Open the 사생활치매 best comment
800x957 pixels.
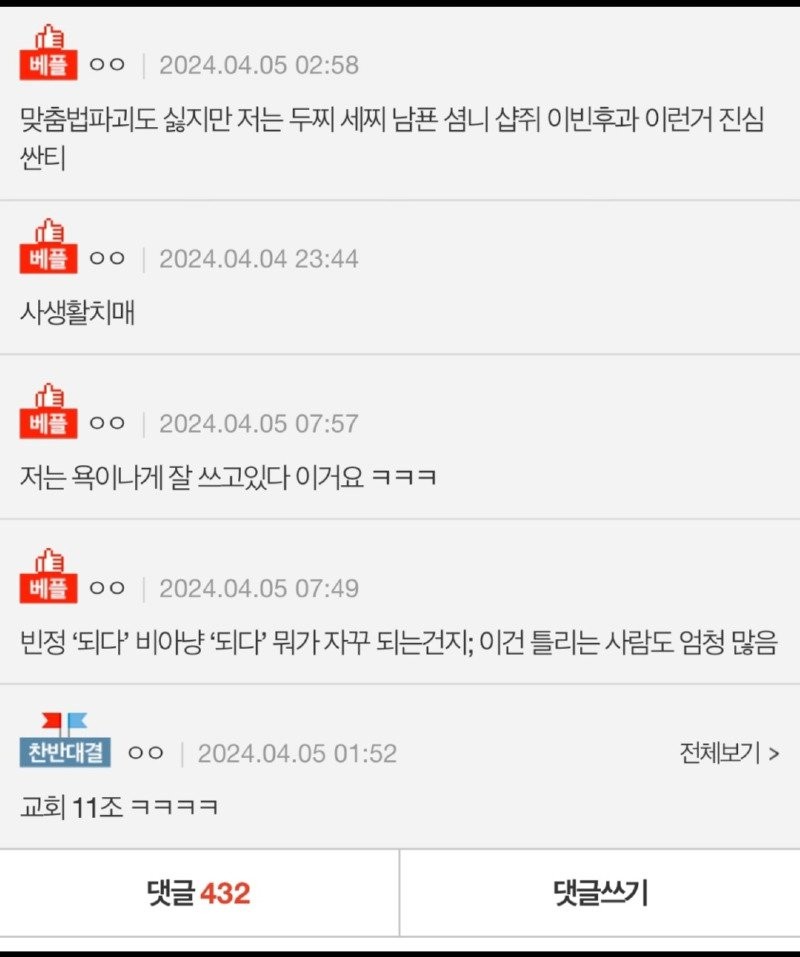pos(78,313)
